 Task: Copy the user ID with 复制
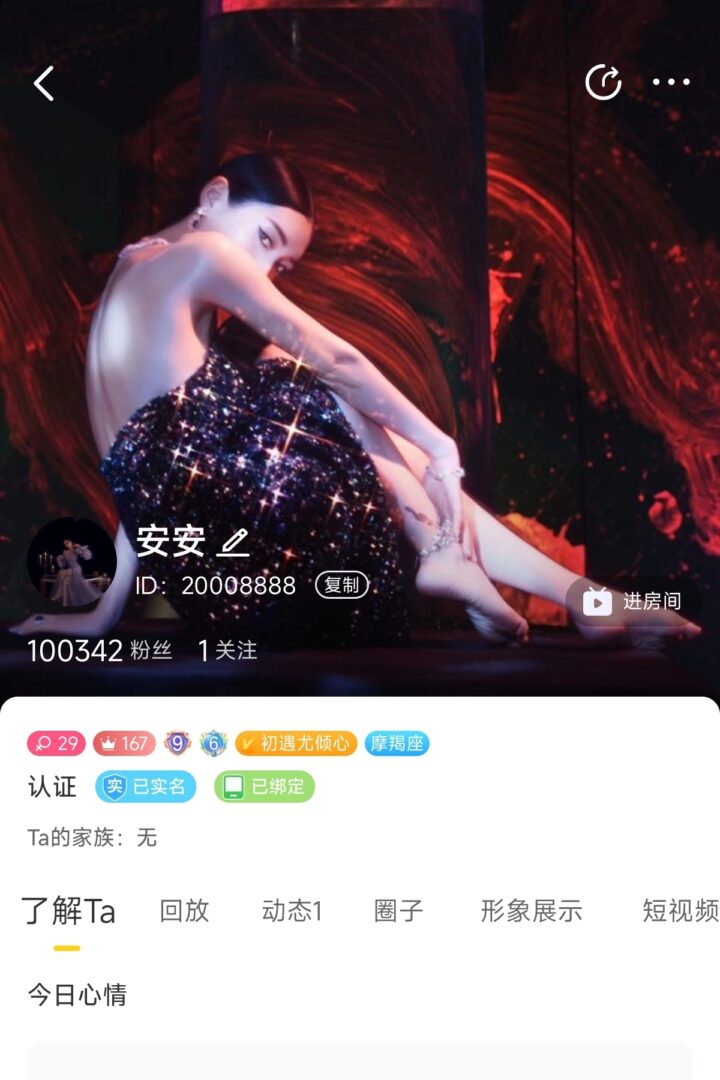coord(342,586)
